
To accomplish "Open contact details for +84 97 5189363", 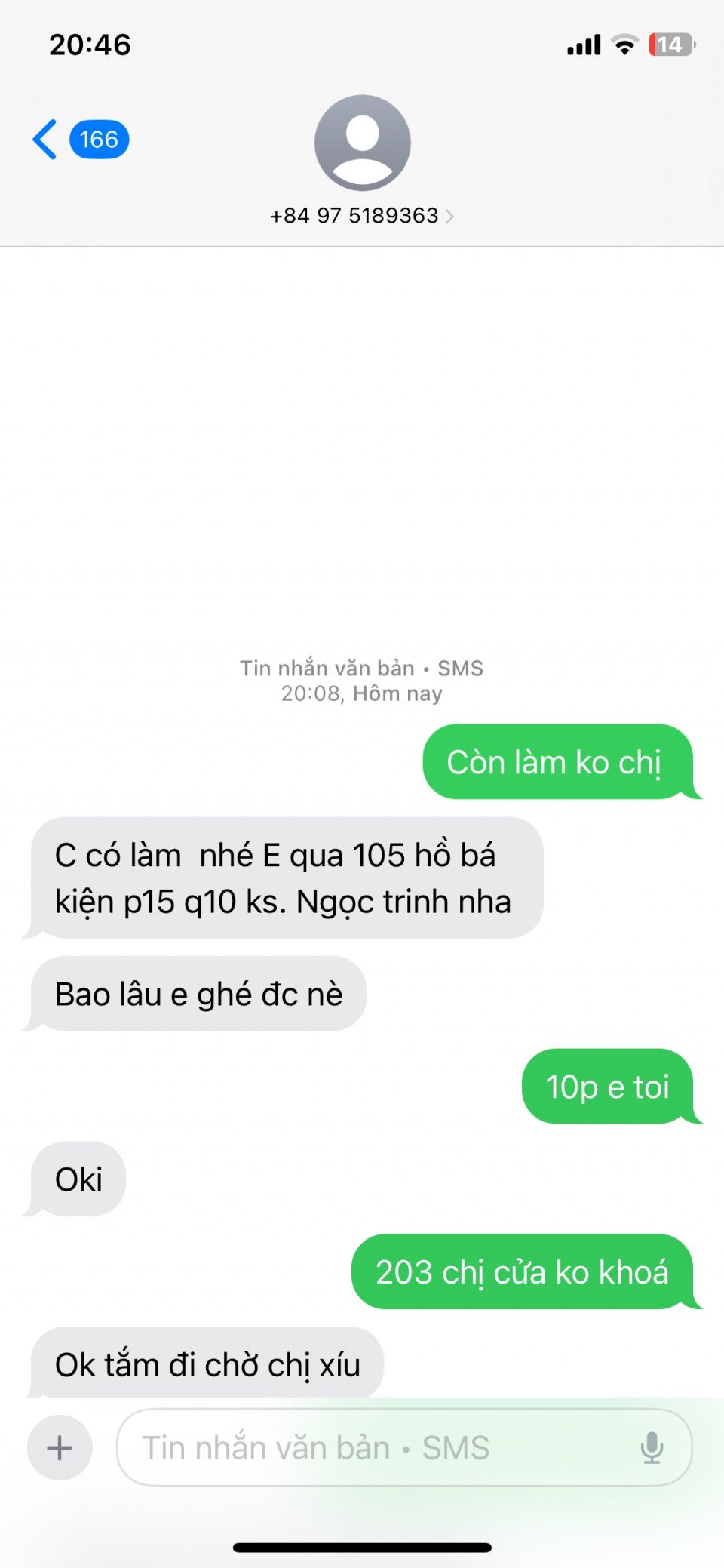I will [362, 216].
